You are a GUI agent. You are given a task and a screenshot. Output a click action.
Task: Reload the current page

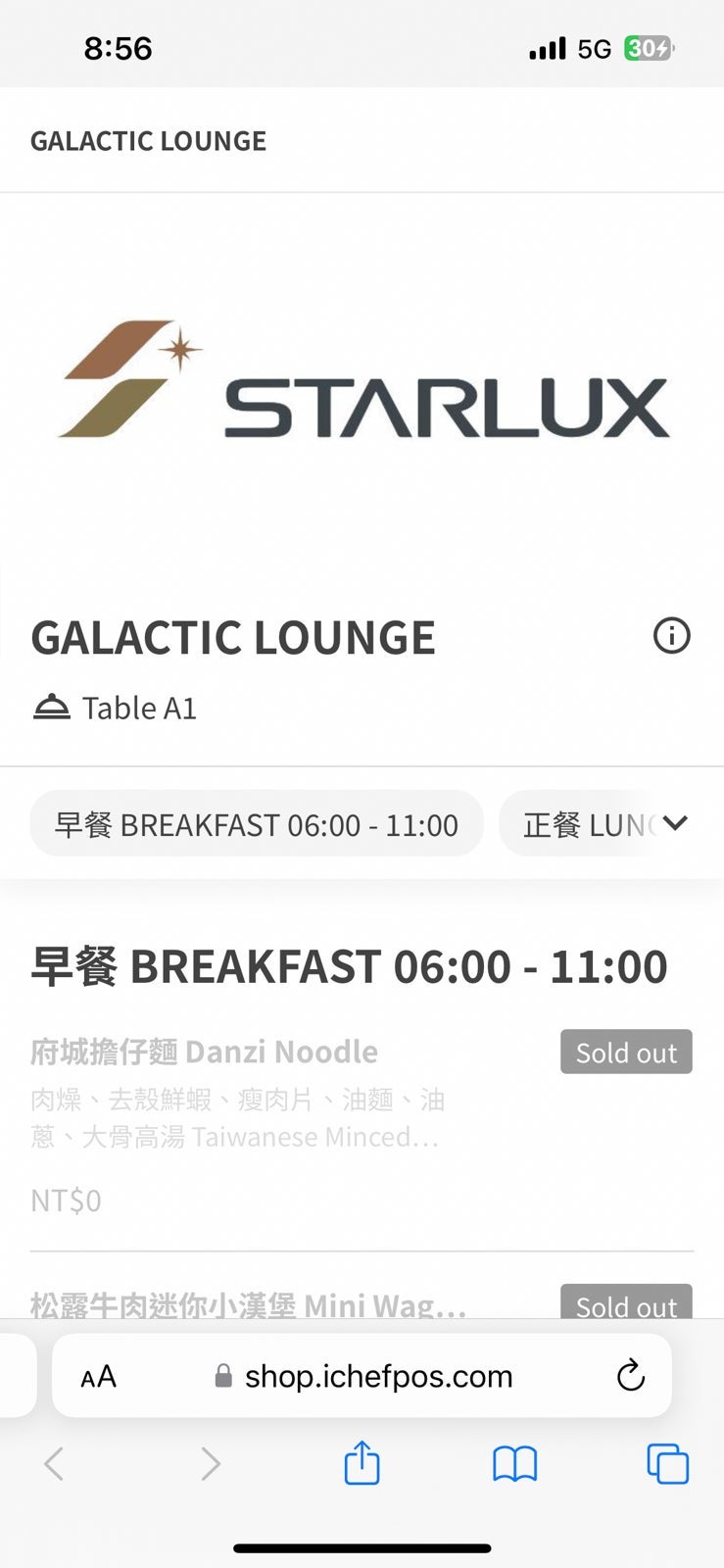pyautogui.click(x=631, y=1376)
